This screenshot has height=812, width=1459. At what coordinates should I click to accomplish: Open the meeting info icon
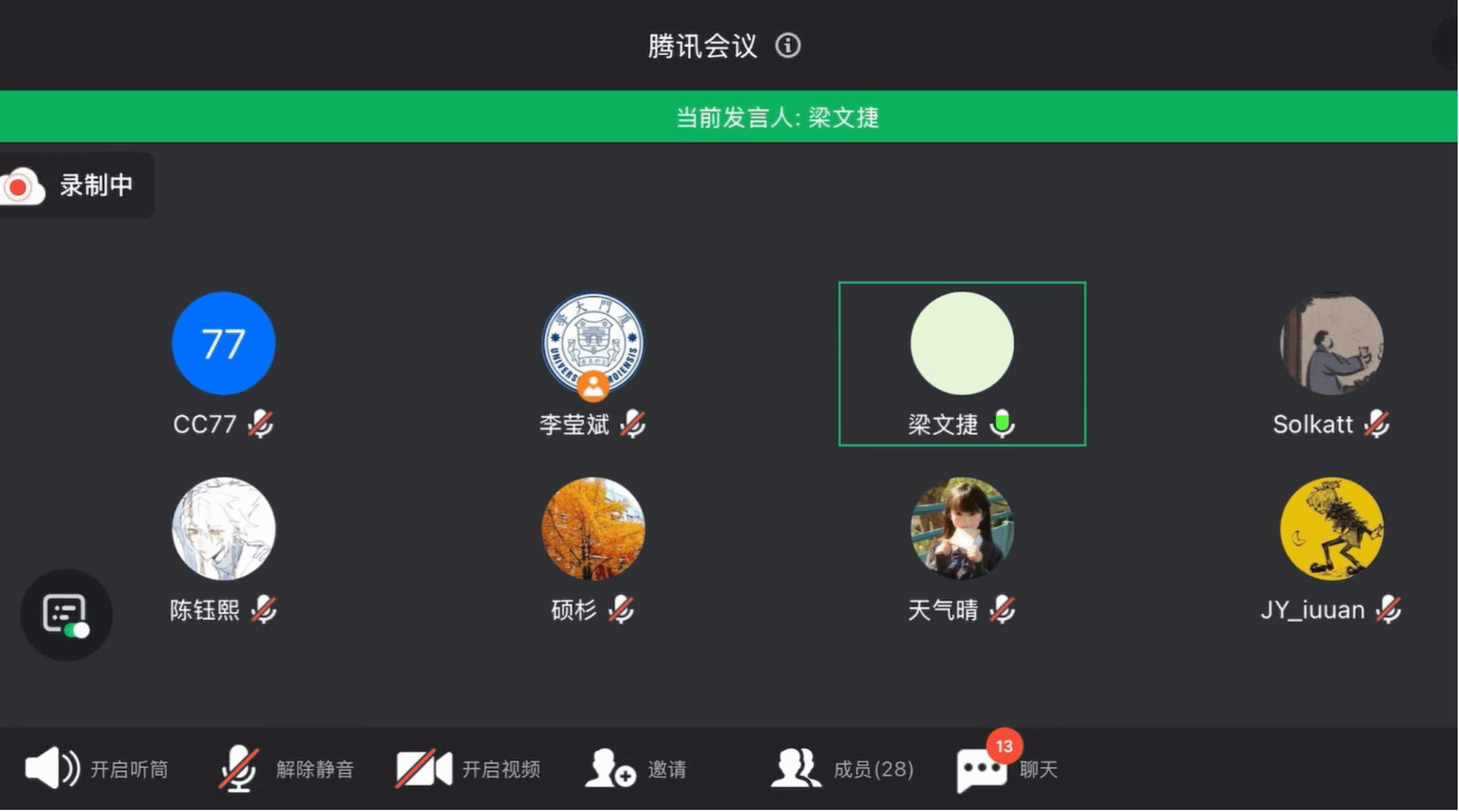click(x=787, y=46)
